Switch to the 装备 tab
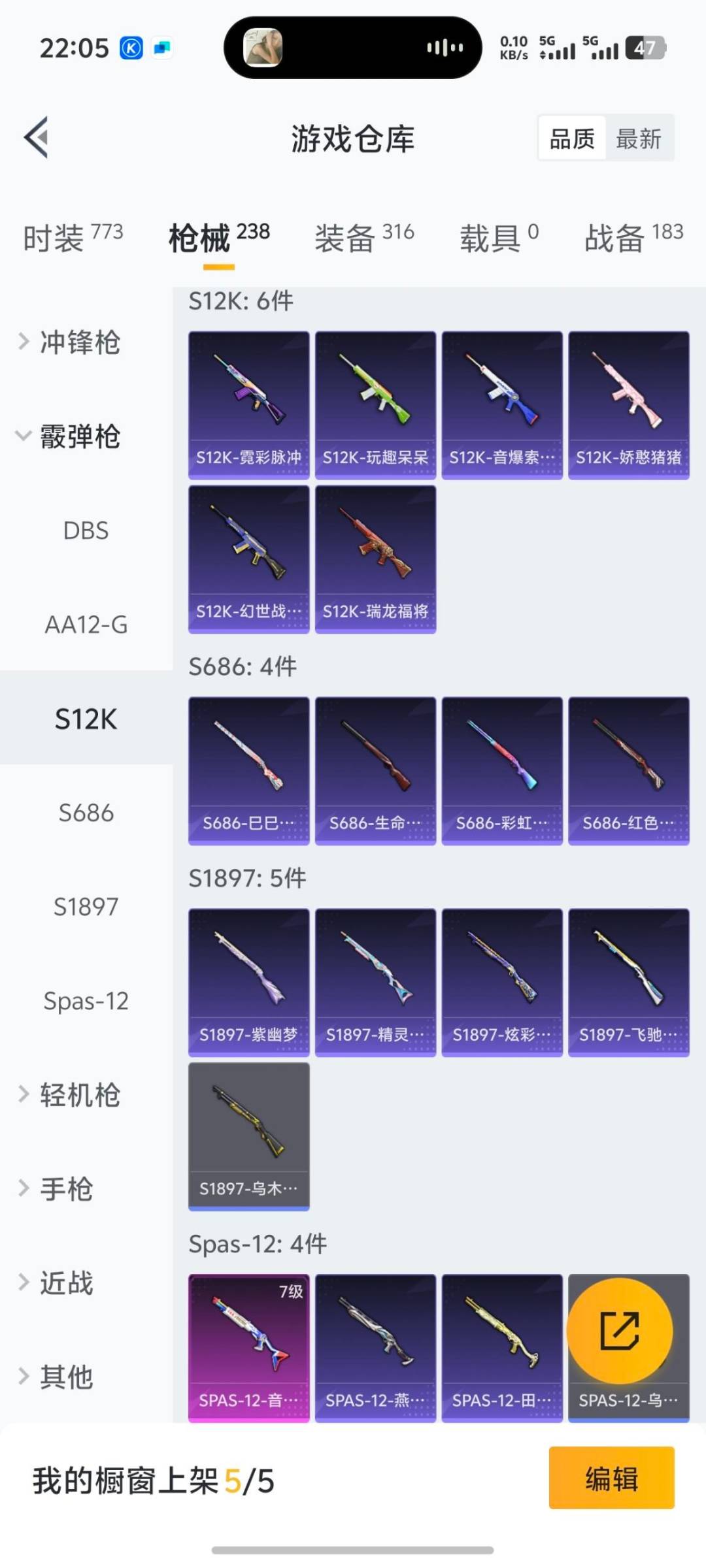The height and width of the screenshot is (1568, 706). point(364,238)
